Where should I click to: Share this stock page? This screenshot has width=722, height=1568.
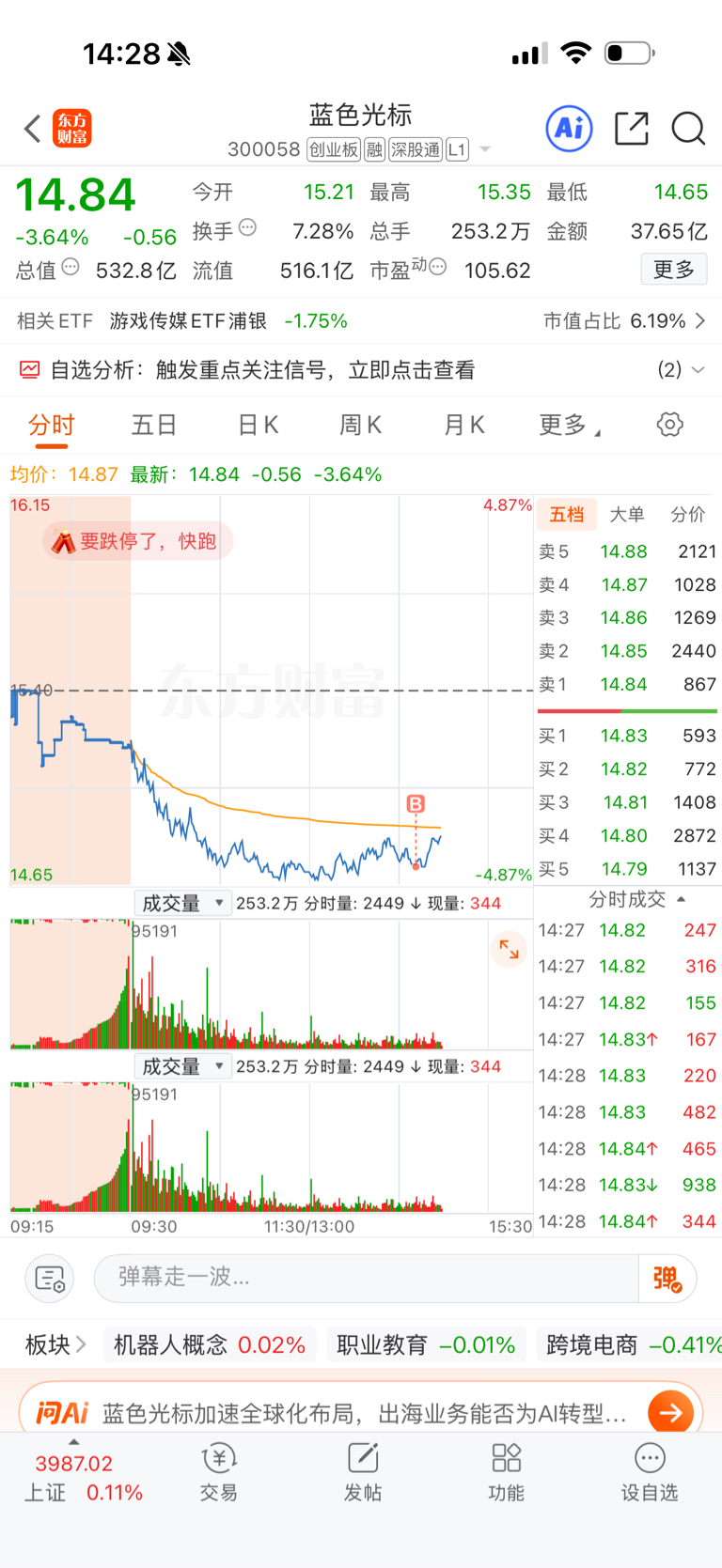tap(632, 129)
